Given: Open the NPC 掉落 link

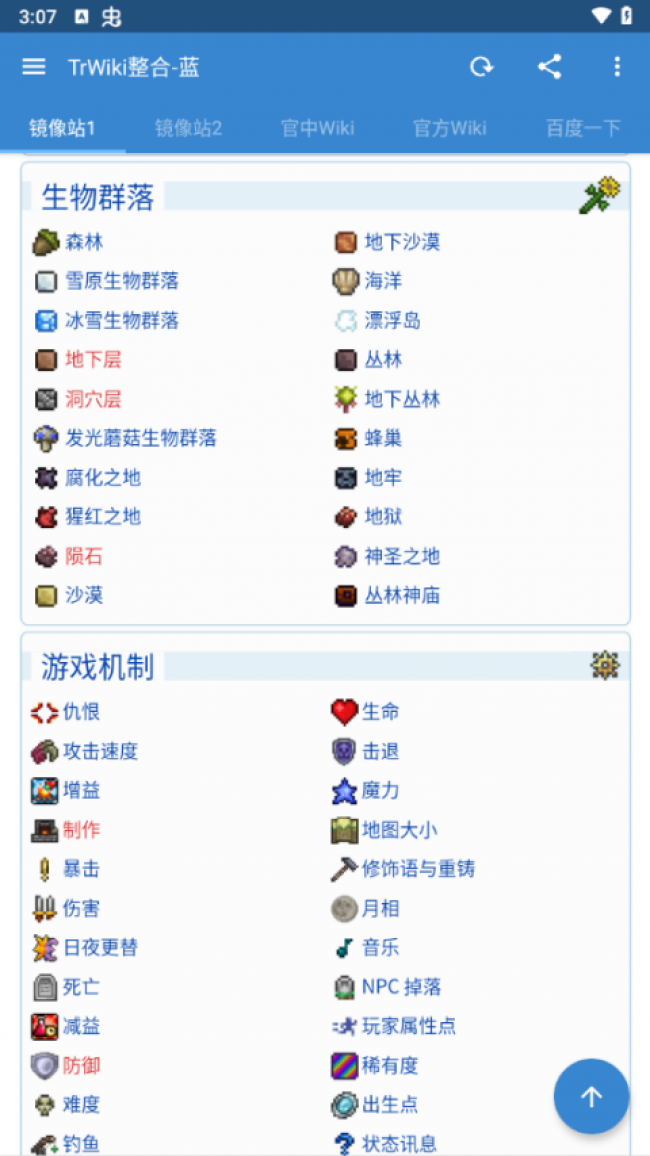Looking at the screenshot, I should click(401, 987).
